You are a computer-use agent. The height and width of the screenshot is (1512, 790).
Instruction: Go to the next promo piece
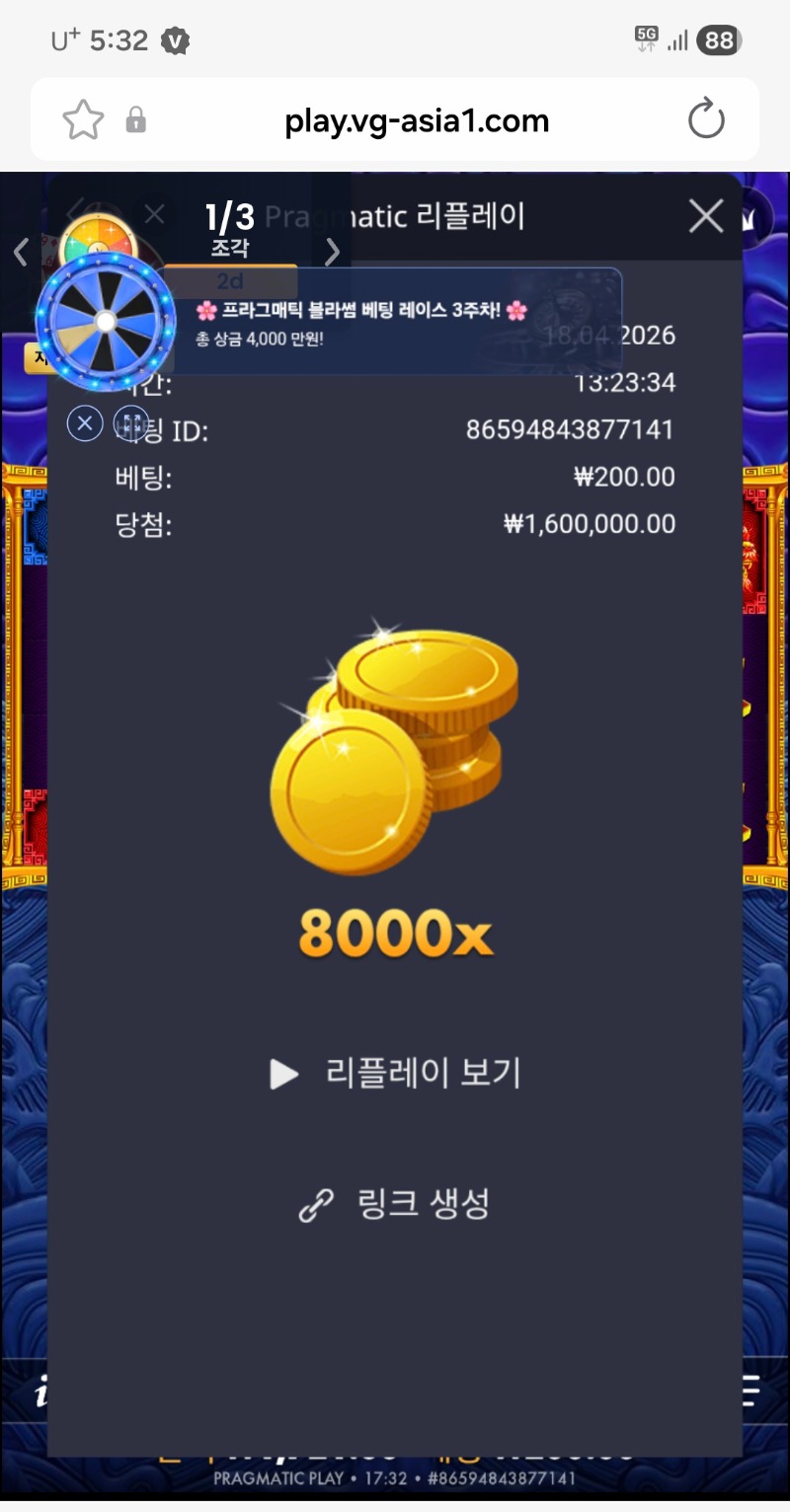[x=333, y=253]
